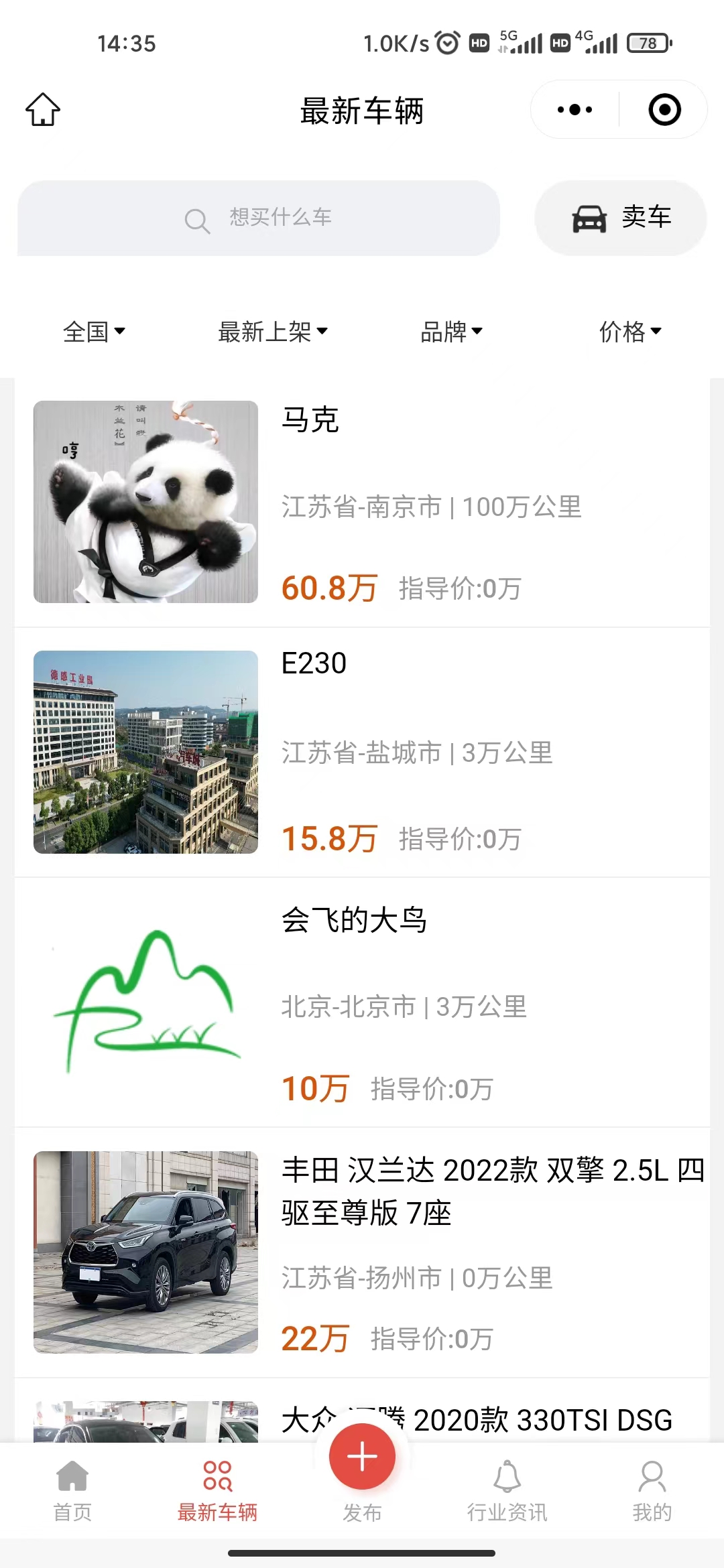The height and width of the screenshot is (1568, 724).
Task: Open the 马克 car listing
Action: (x=362, y=502)
